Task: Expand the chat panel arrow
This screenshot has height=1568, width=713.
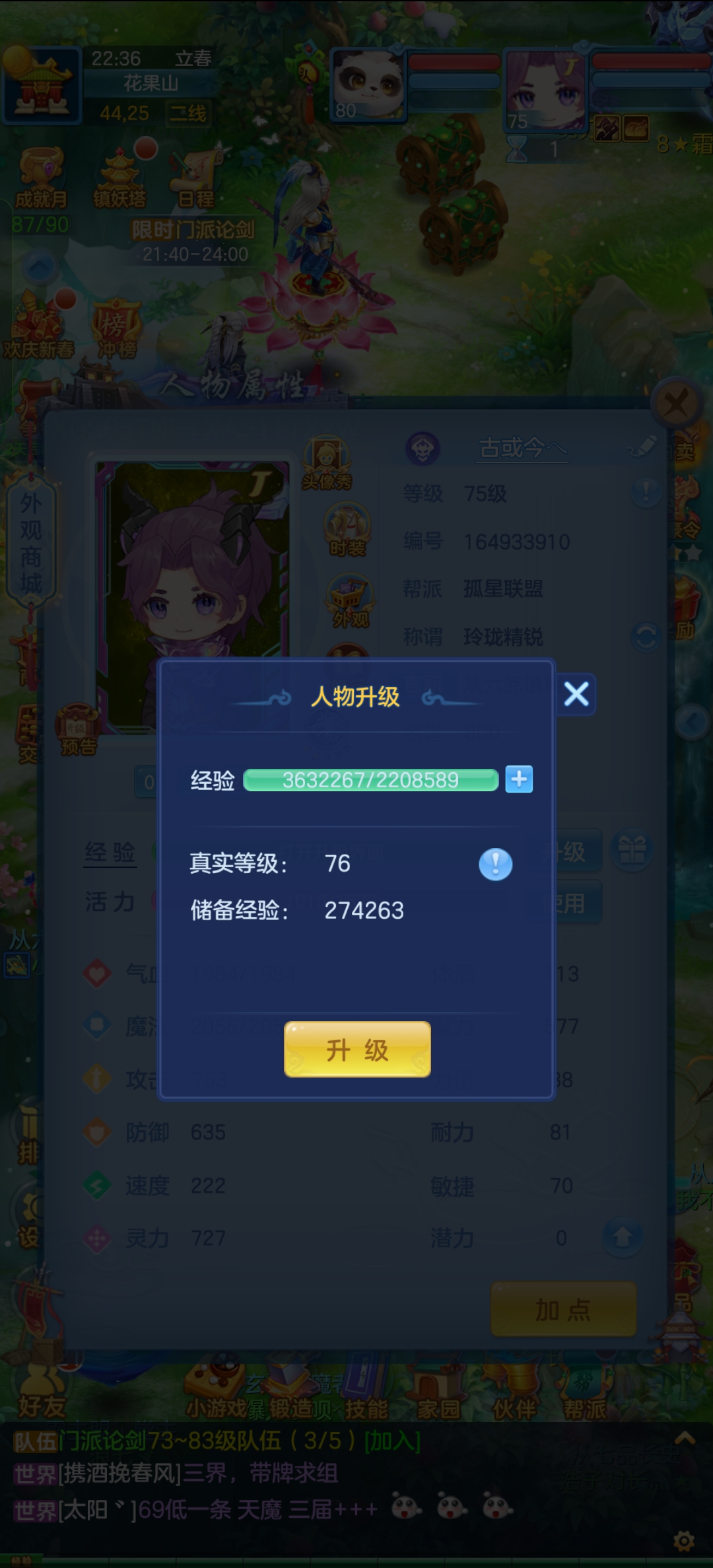Action: [685, 1438]
